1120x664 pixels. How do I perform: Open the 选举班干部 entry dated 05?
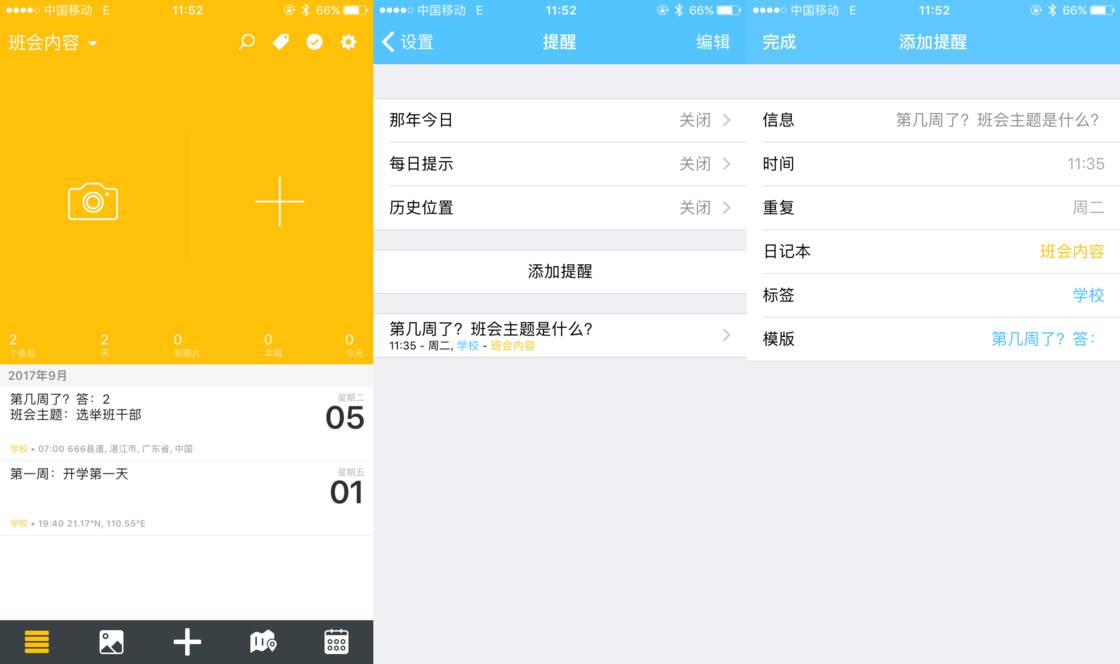click(186, 422)
